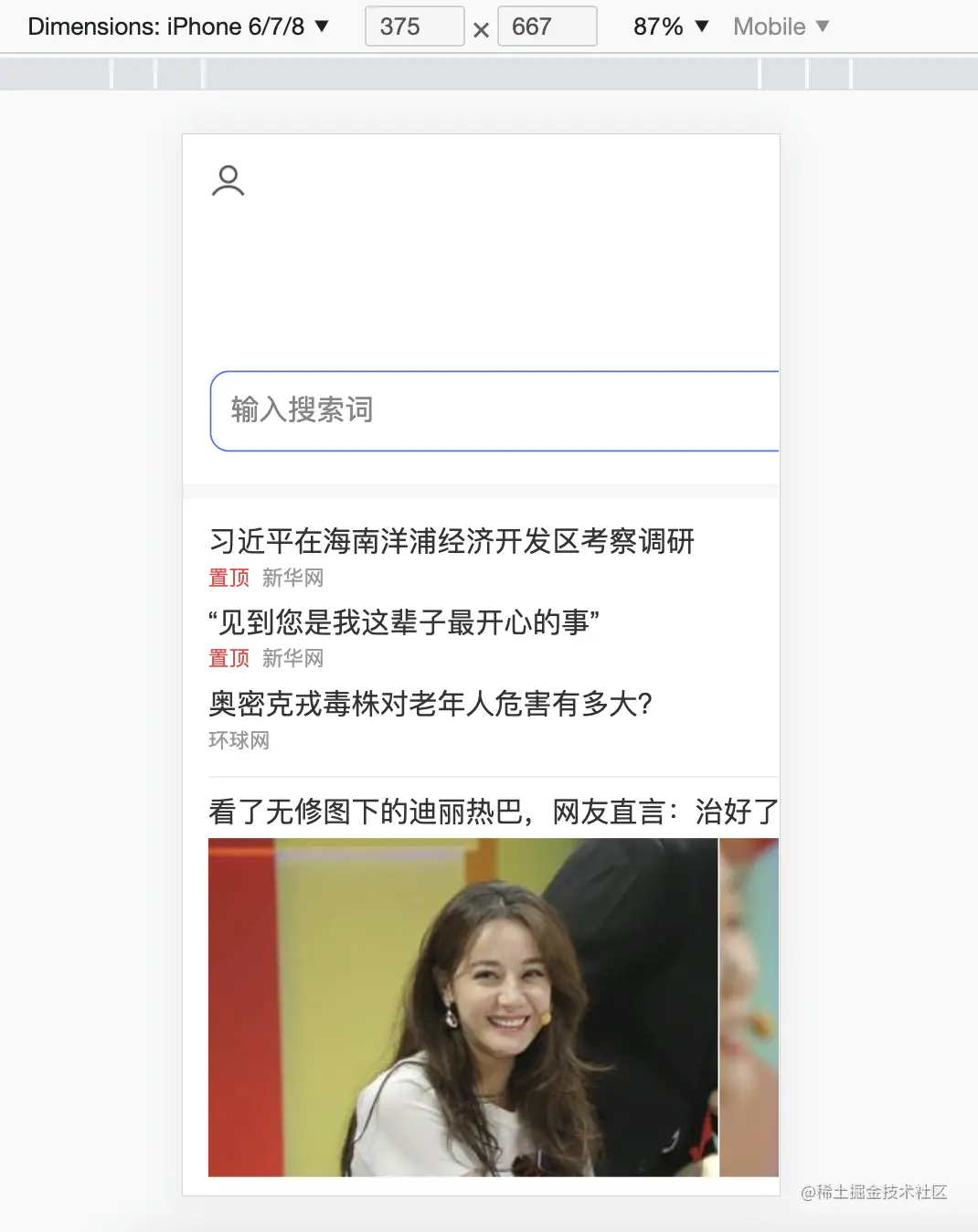Open news 奥密克戎毒株对老年人危害有多大?
Image resolution: width=978 pixels, height=1232 pixels.
click(431, 704)
